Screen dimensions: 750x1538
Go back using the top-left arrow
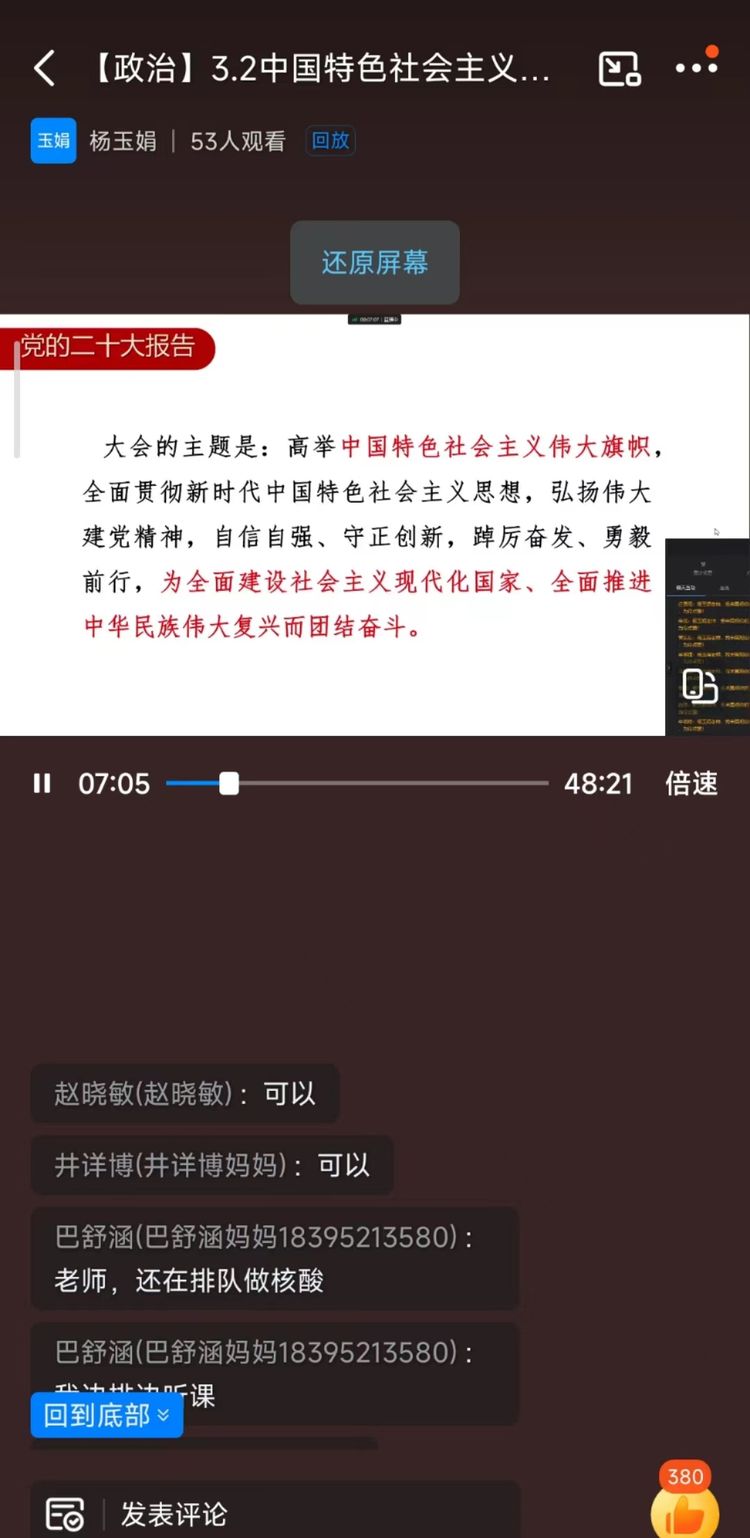[44, 69]
